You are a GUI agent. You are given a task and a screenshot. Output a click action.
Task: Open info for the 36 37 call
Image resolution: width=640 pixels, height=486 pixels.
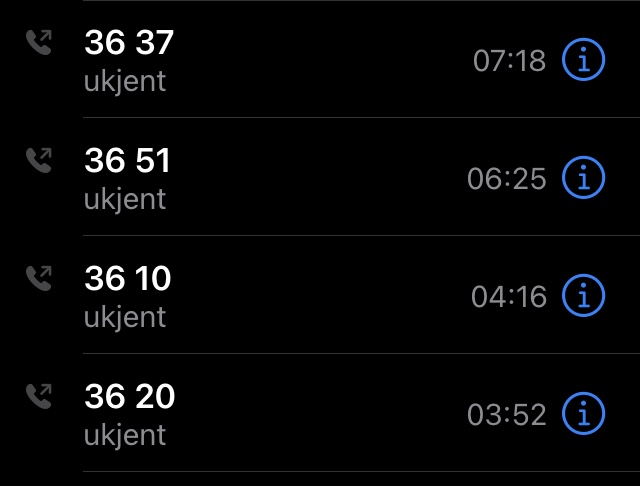pos(584,60)
